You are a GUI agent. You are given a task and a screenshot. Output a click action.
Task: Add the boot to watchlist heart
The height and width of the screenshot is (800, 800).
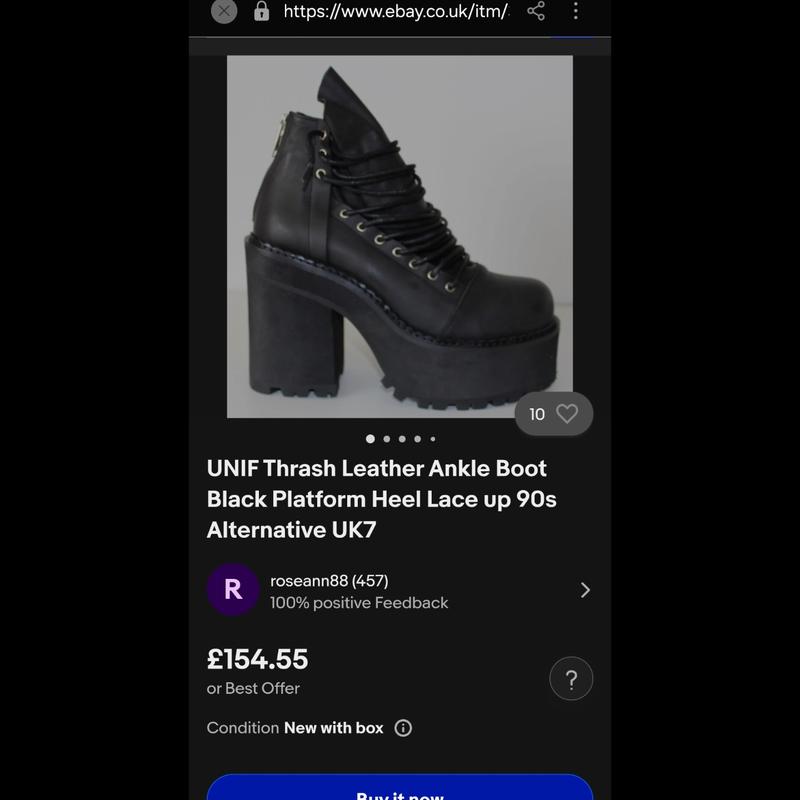[567, 413]
